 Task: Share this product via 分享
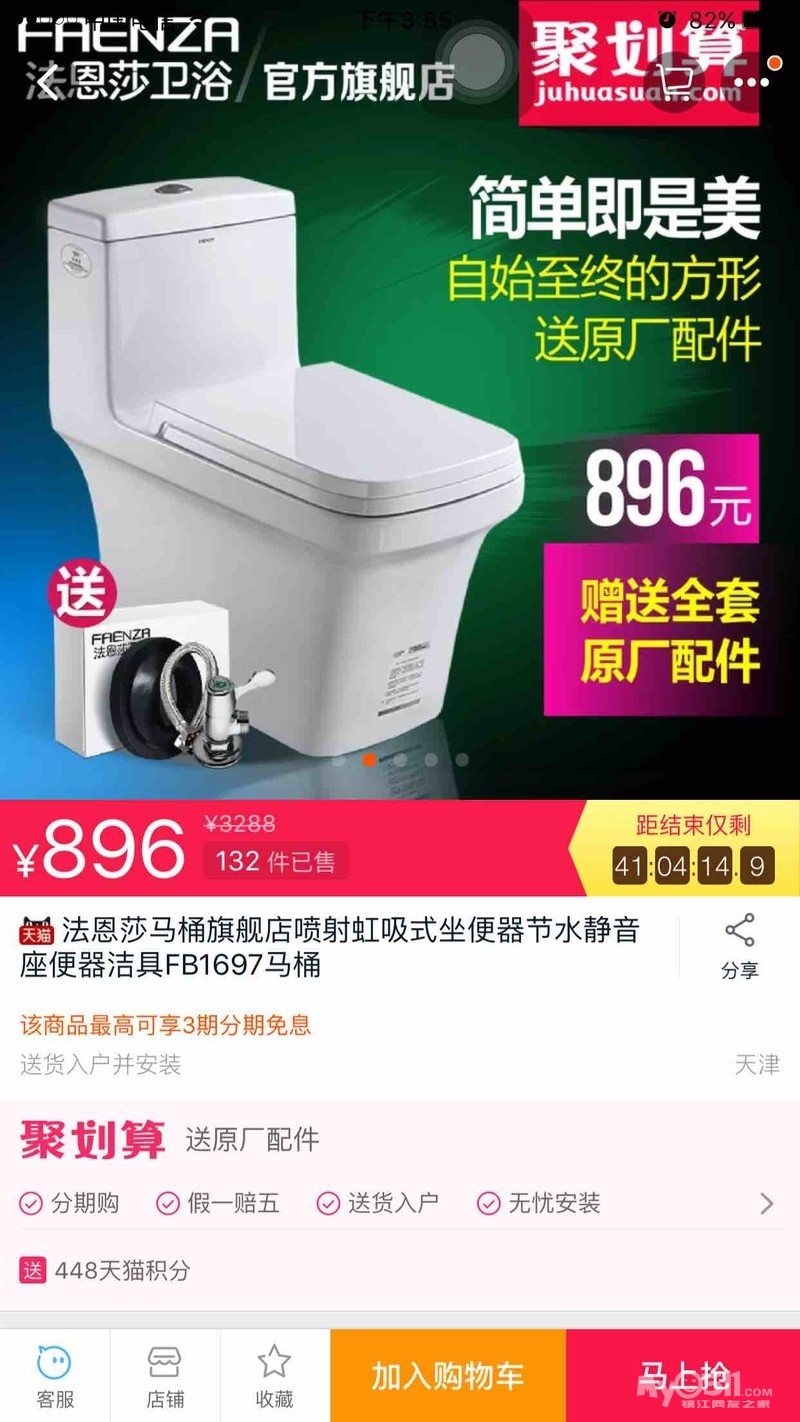tap(739, 946)
